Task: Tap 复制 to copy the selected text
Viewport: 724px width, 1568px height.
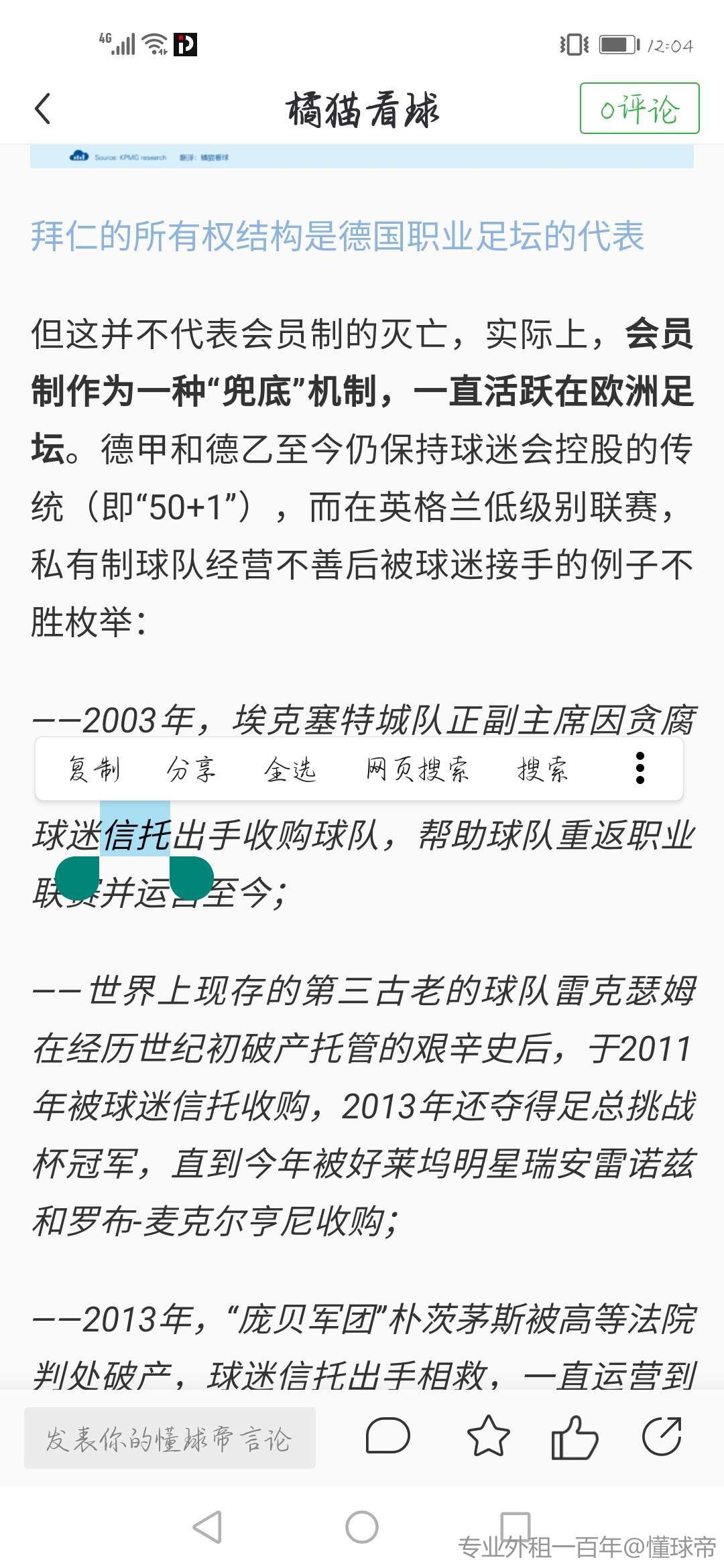Action: [95, 769]
